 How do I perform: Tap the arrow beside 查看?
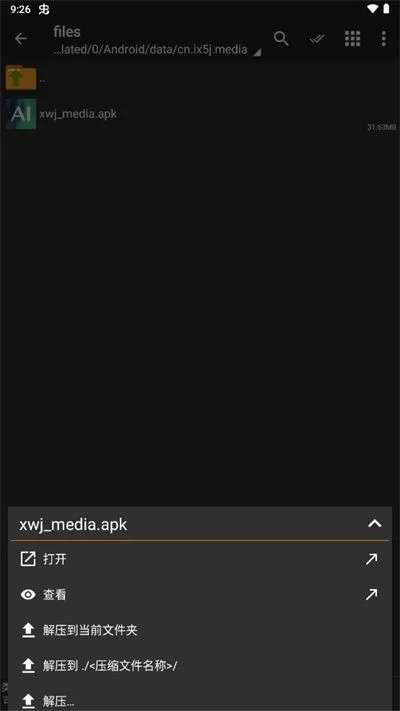(371, 594)
